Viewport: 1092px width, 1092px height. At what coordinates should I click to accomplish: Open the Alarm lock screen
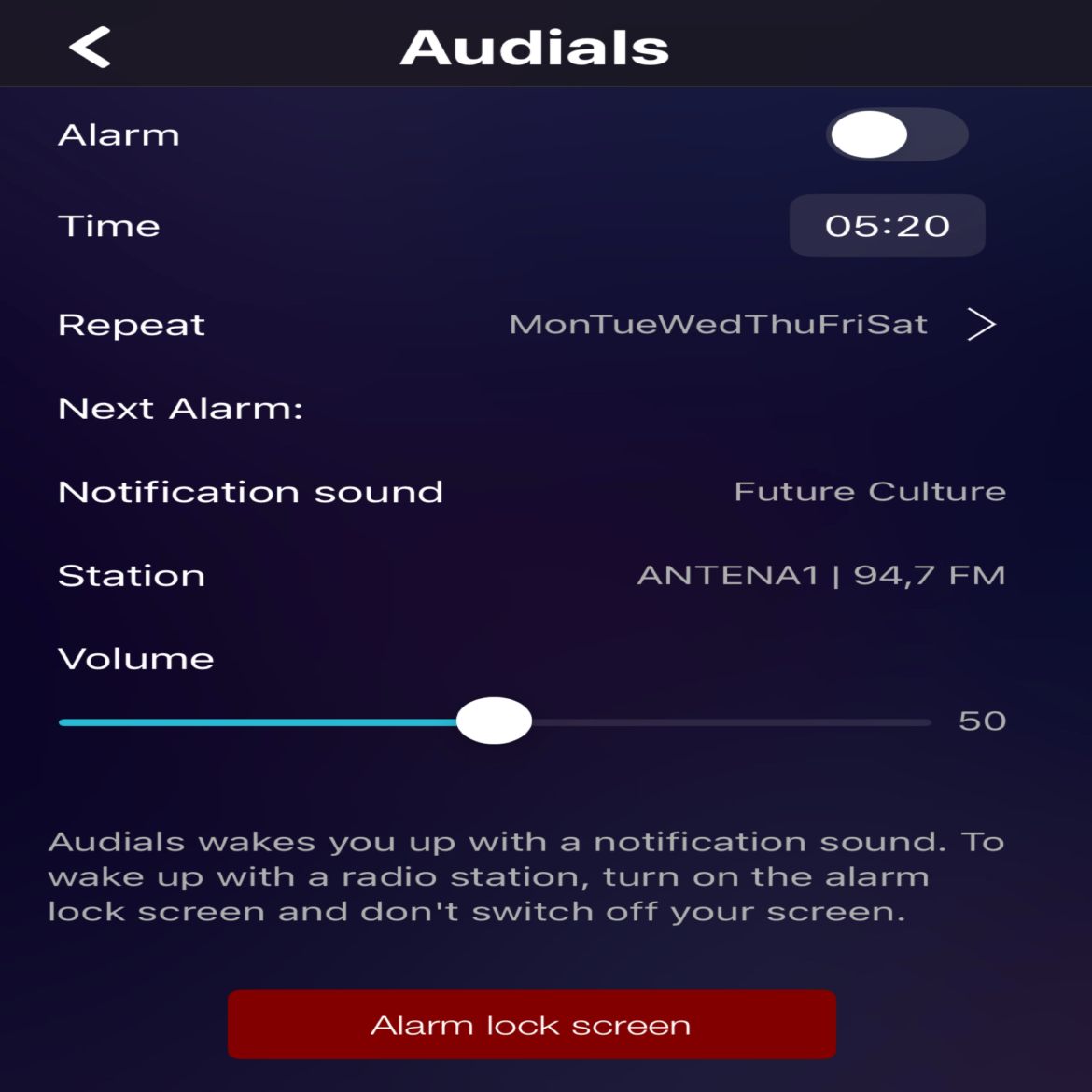(531, 1025)
